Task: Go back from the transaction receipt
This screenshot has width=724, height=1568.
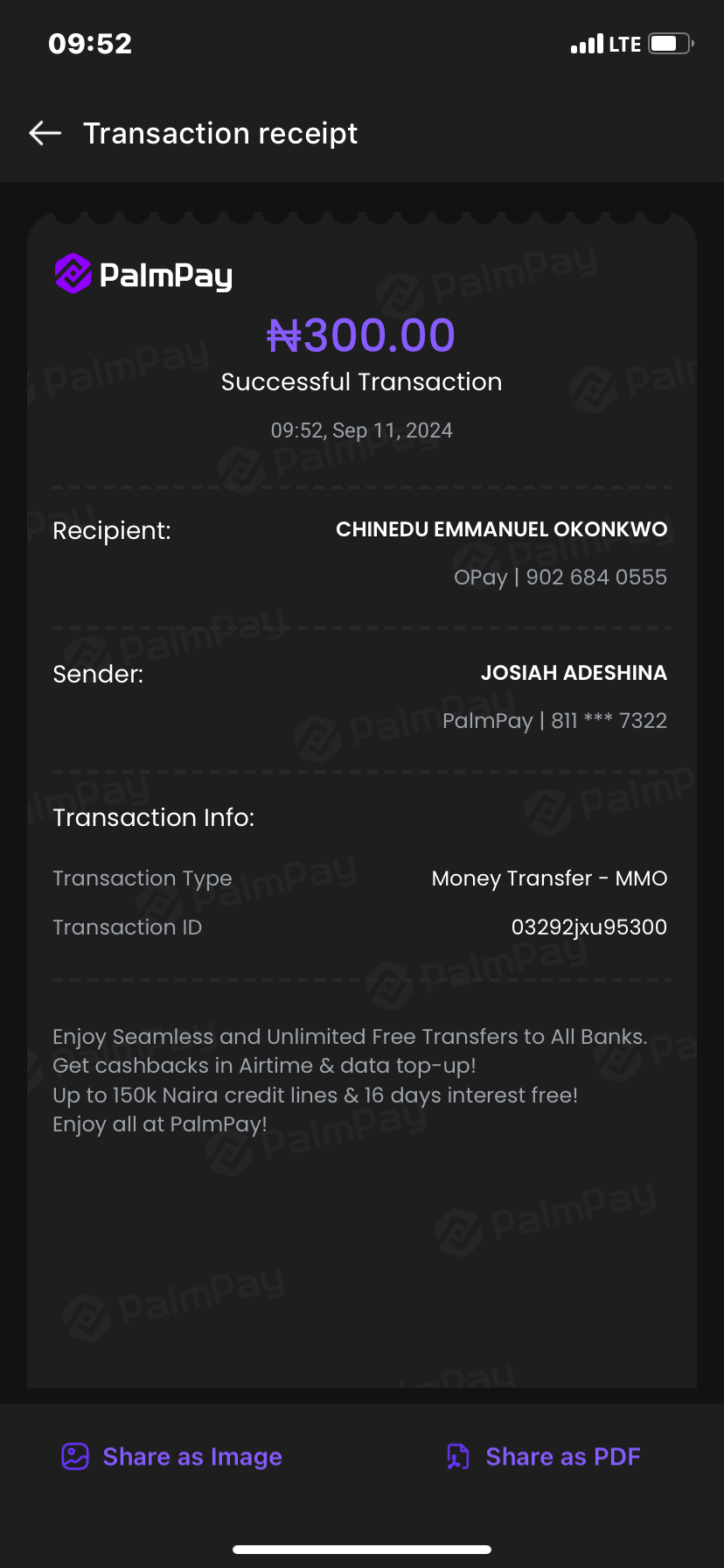Action: [x=45, y=133]
